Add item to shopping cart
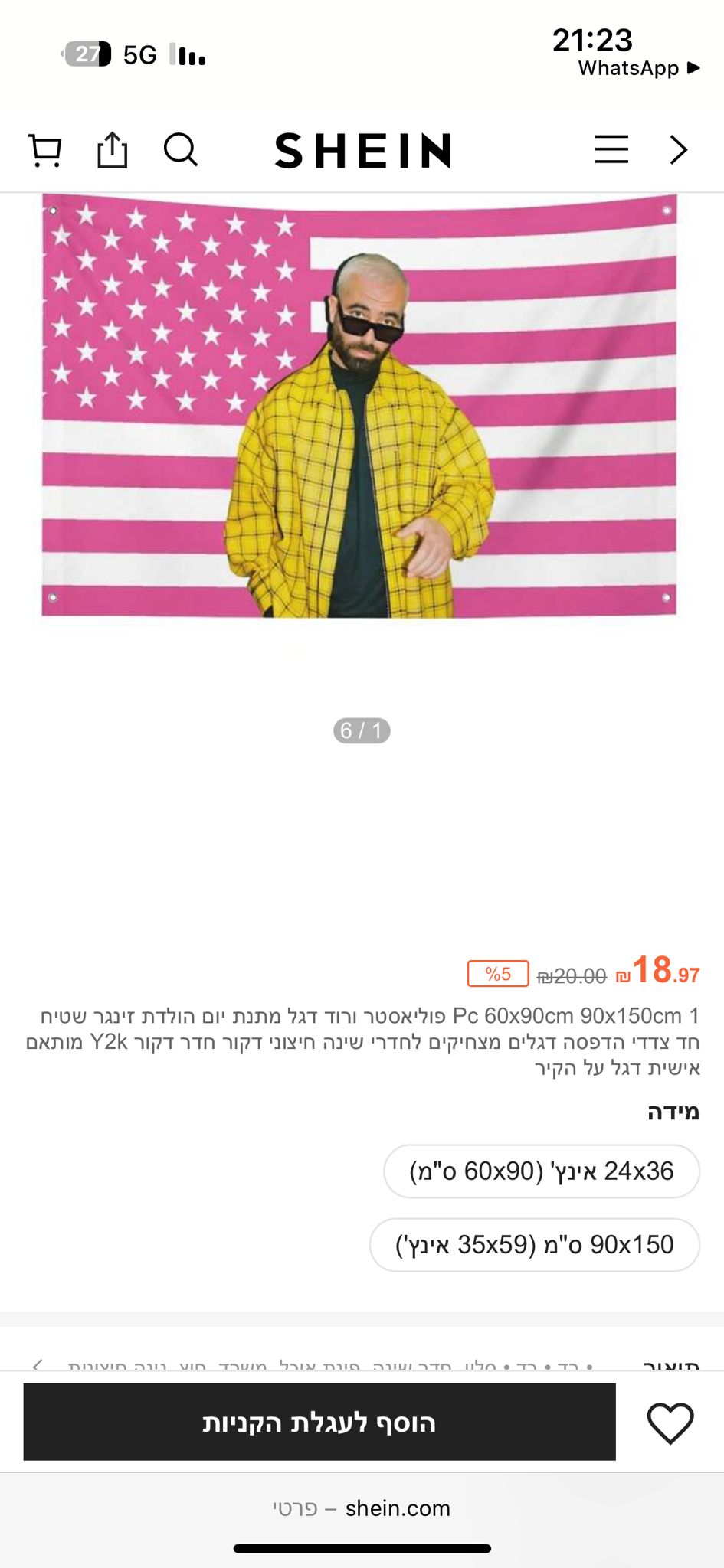The width and height of the screenshot is (724, 1568). pos(319,1423)
